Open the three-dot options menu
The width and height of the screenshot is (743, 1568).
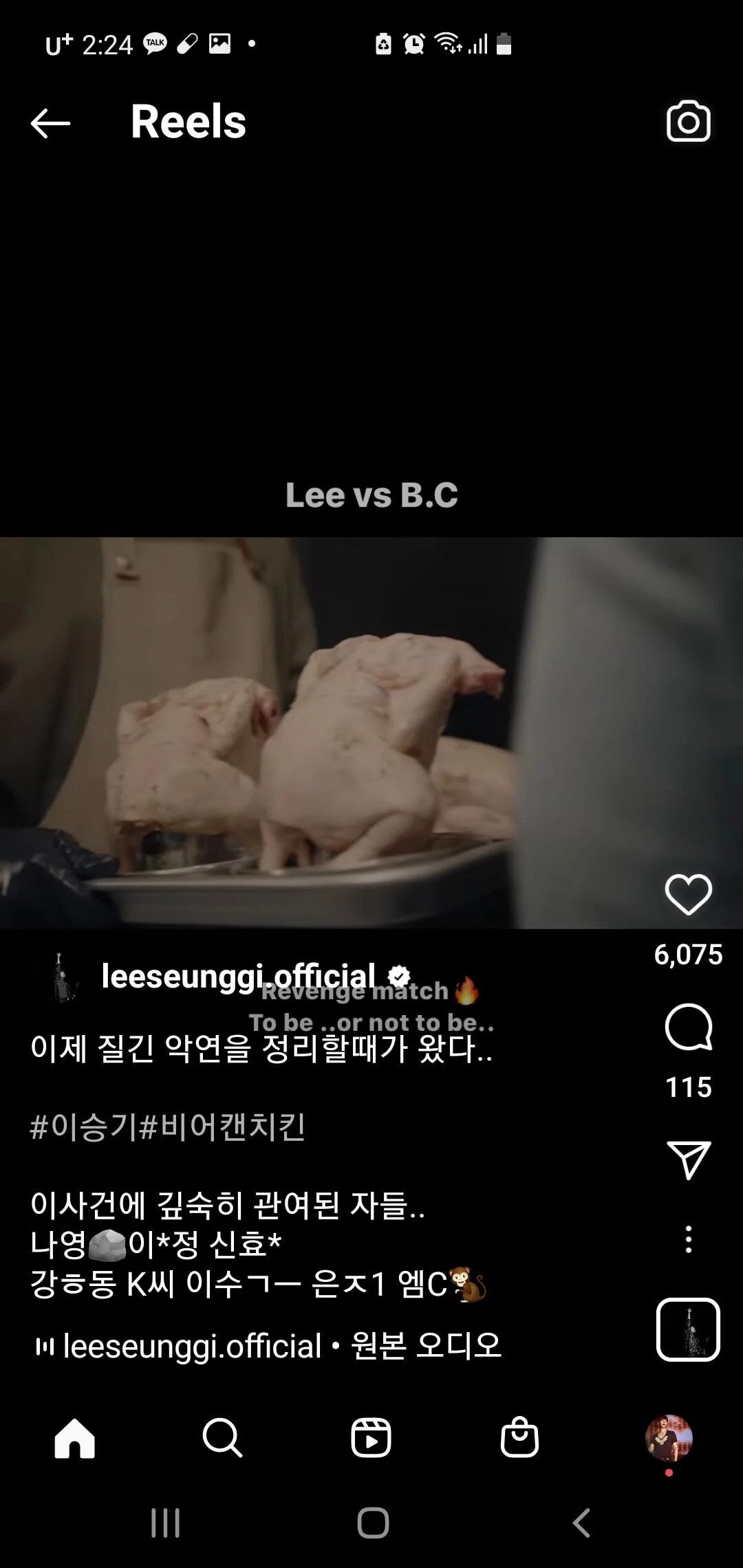tap(688, 1239)
